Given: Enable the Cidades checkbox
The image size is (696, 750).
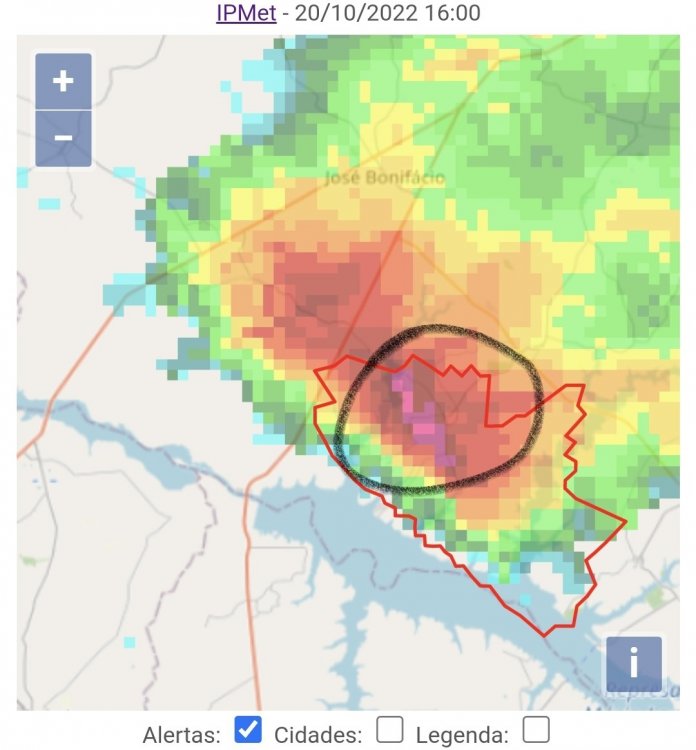Looking at the screenshot, I should click(390, 731).
